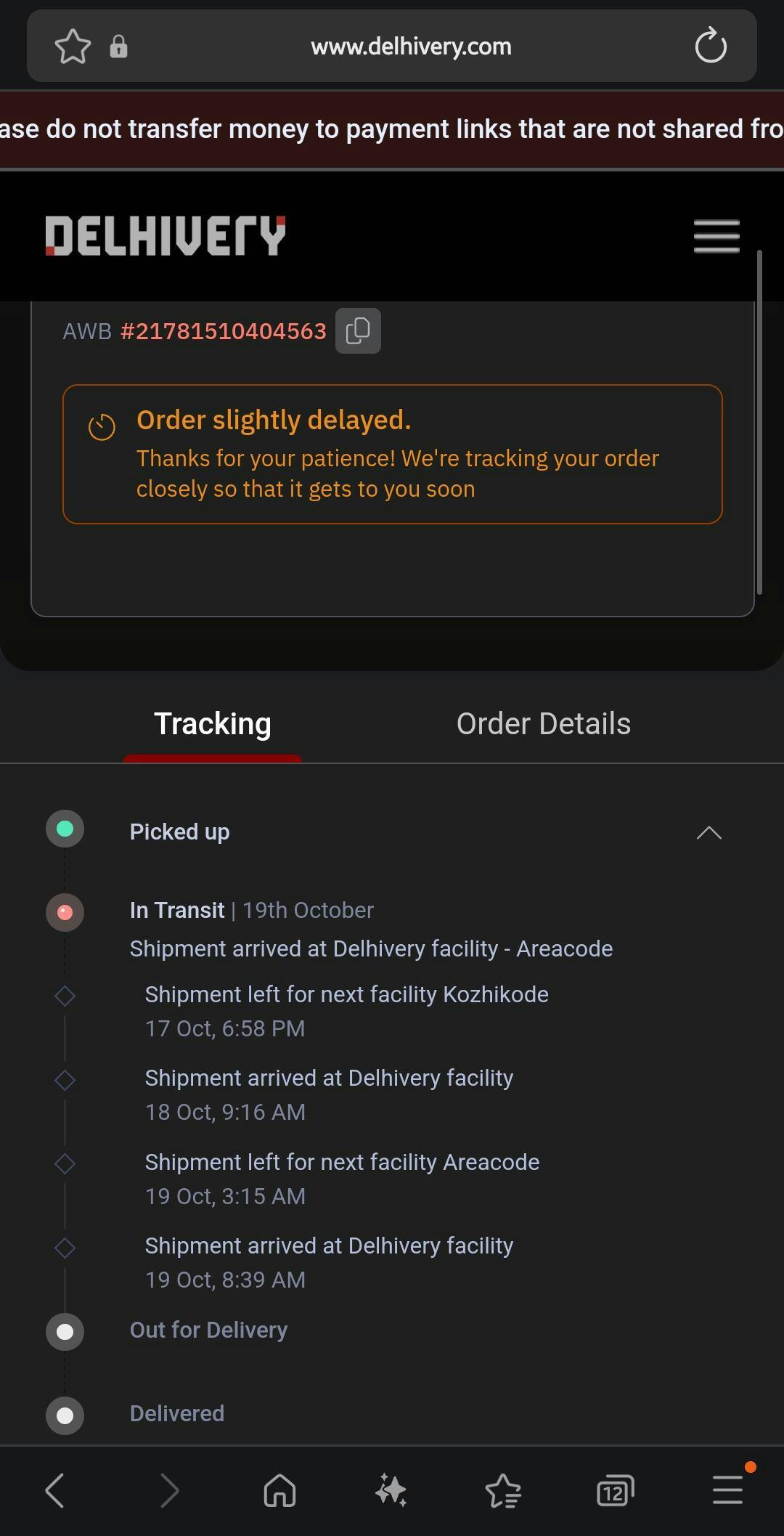784x1536 pixels.
Task: Copy the AWB tracking number
Action: pyautogui.click(x=358, y=331)
